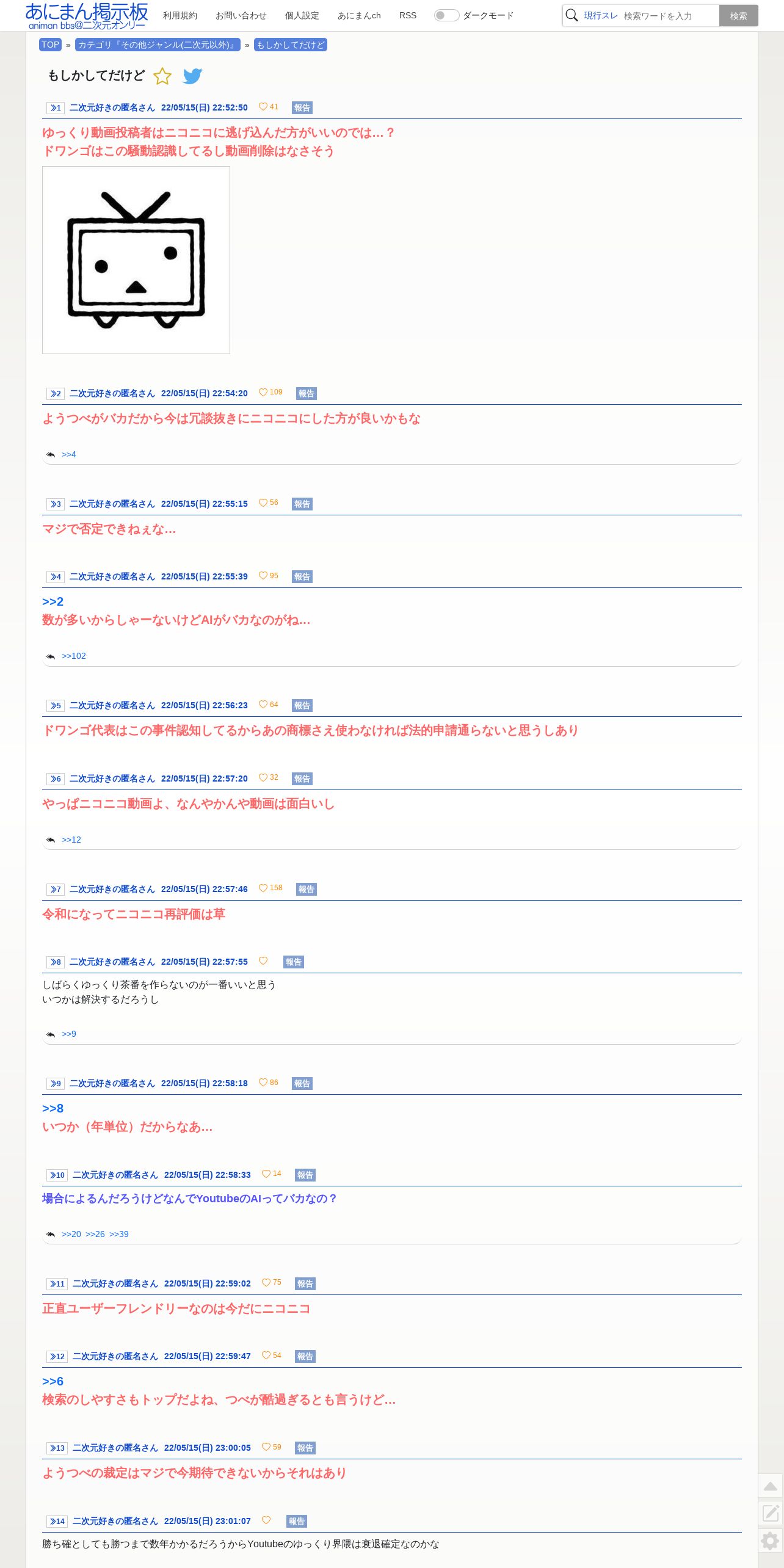Report post 2 using its 報告 button
This screenshot has height=1568, width=784.
coord(307,393)
